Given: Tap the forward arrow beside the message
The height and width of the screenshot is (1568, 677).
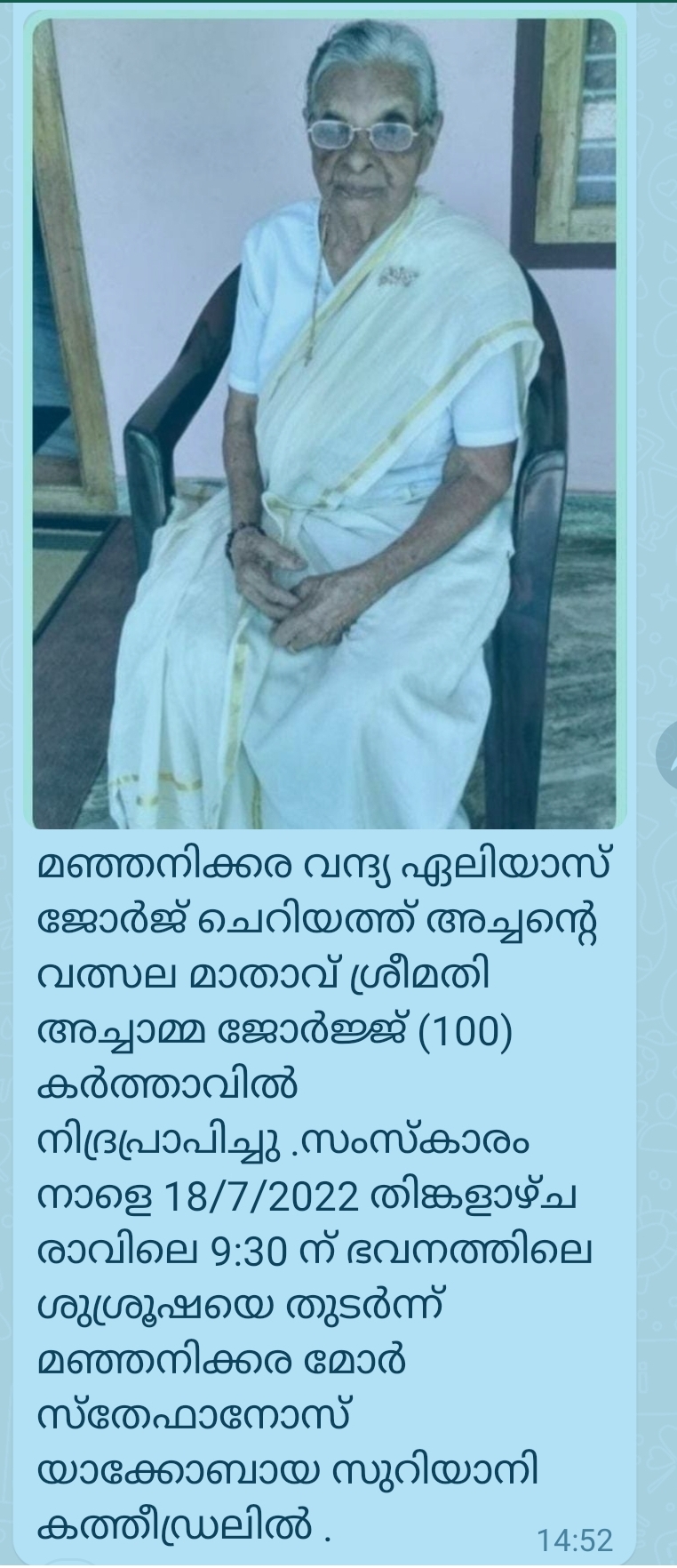Looking at the screenshot, I should point(668,756).
